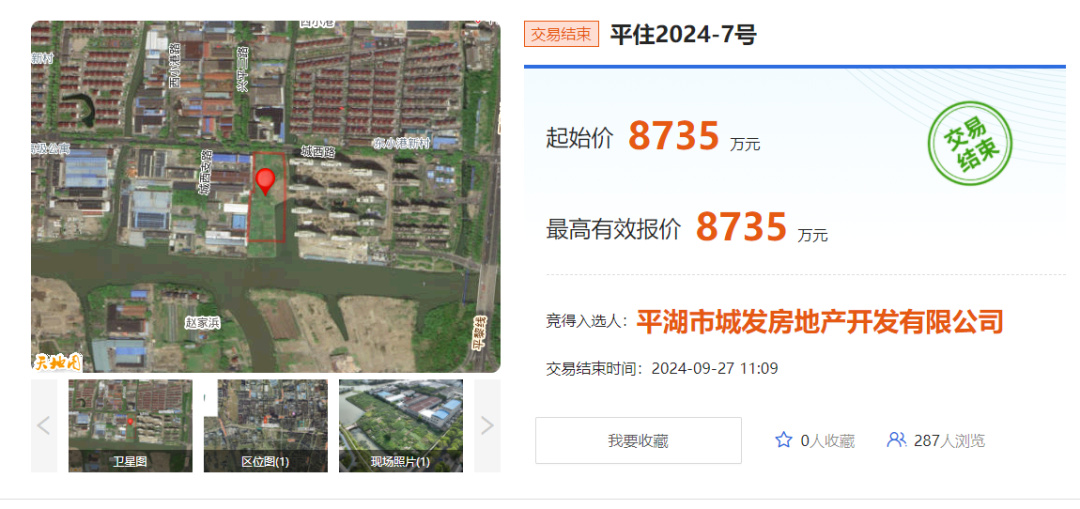This screenshot has height=509, width=1080.
Task: Open the 卫星图 thumbnail
Action: (130, 425)
